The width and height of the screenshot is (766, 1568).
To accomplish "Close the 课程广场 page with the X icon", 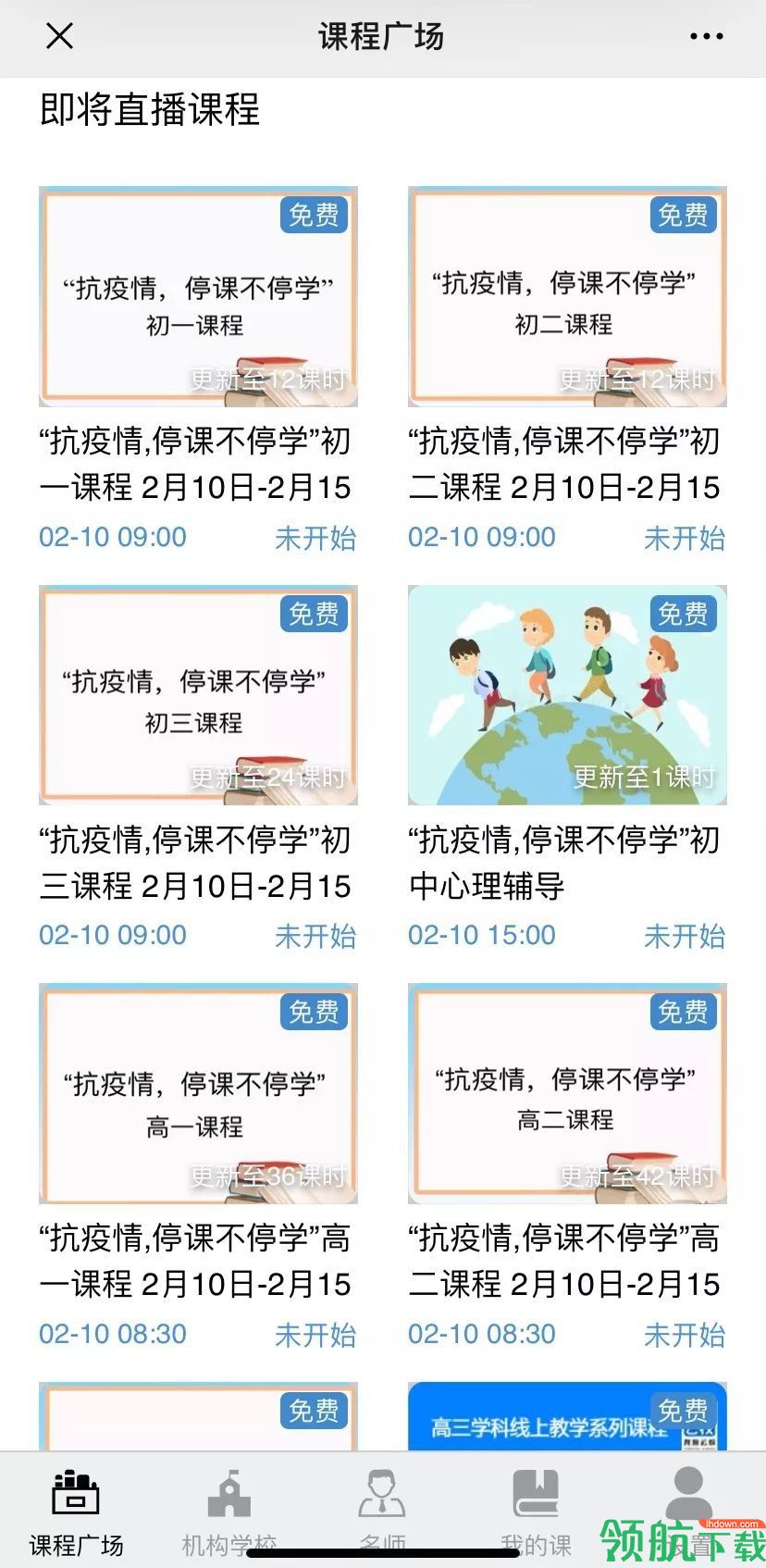I will tap(59, 37).
